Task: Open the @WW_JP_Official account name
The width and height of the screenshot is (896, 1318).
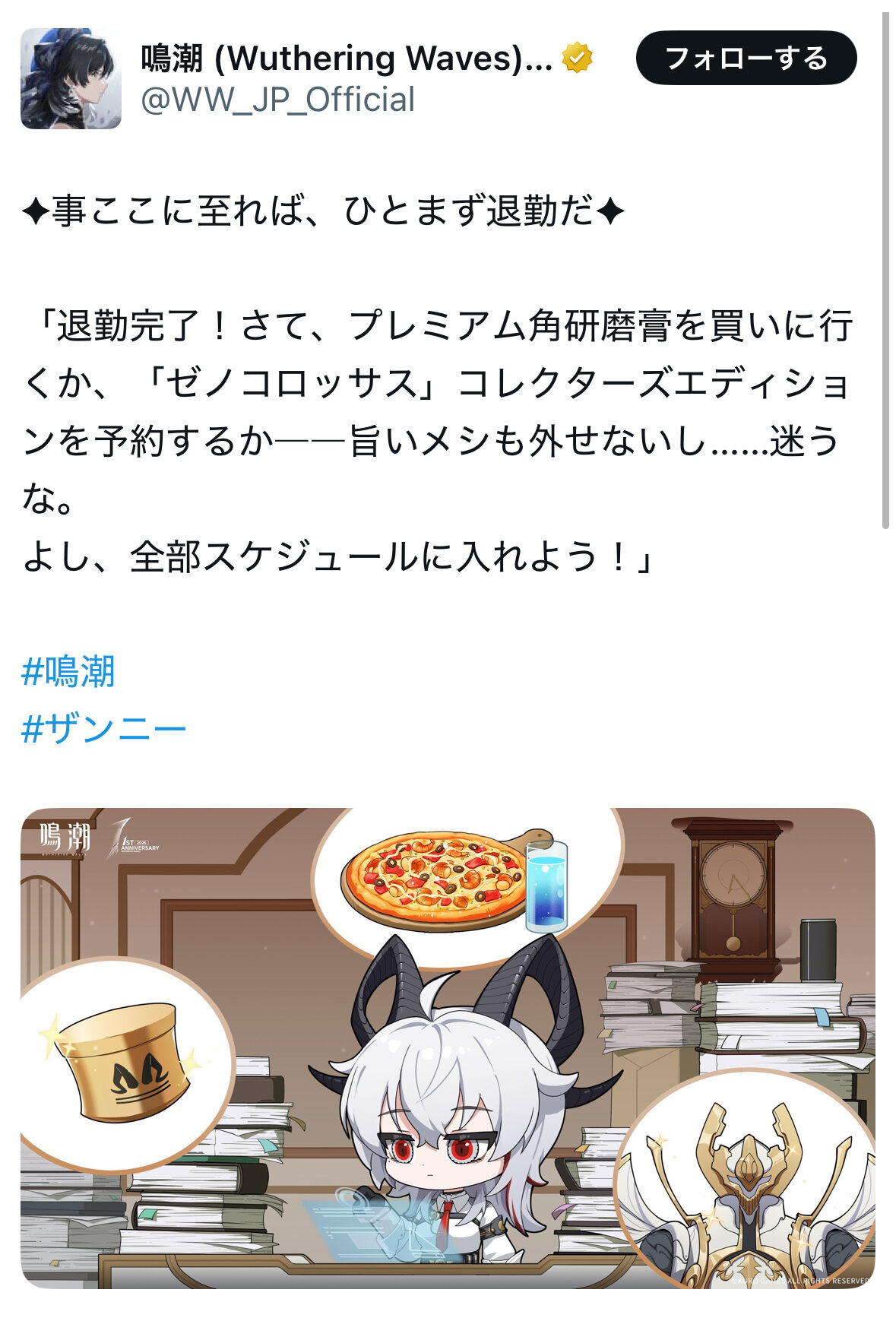Action: tap(278, 100)
